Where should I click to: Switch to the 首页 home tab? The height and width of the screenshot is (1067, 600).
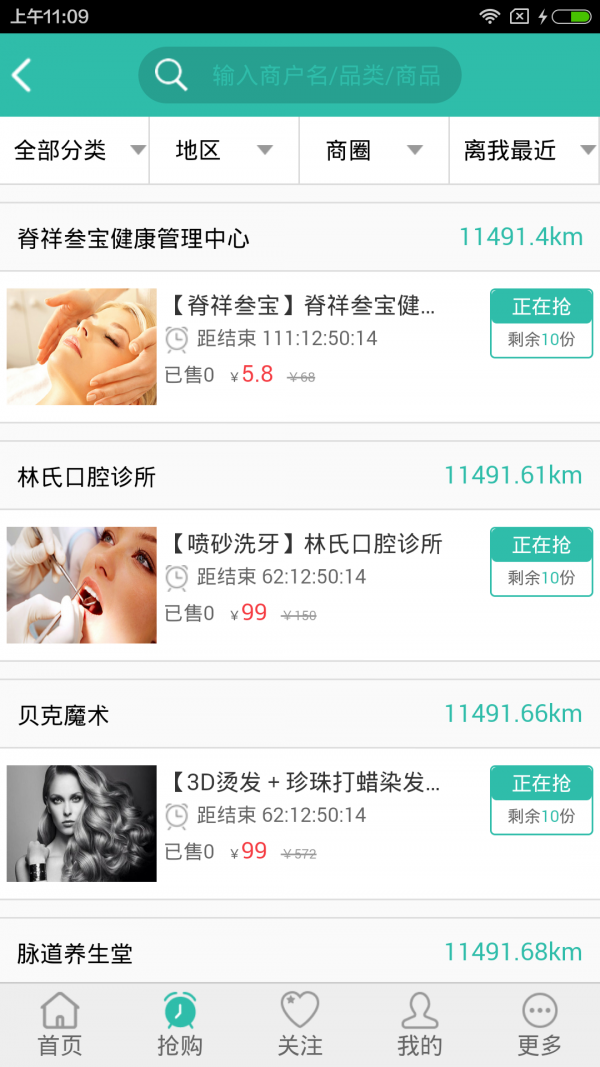click(x=60, y=1025)
